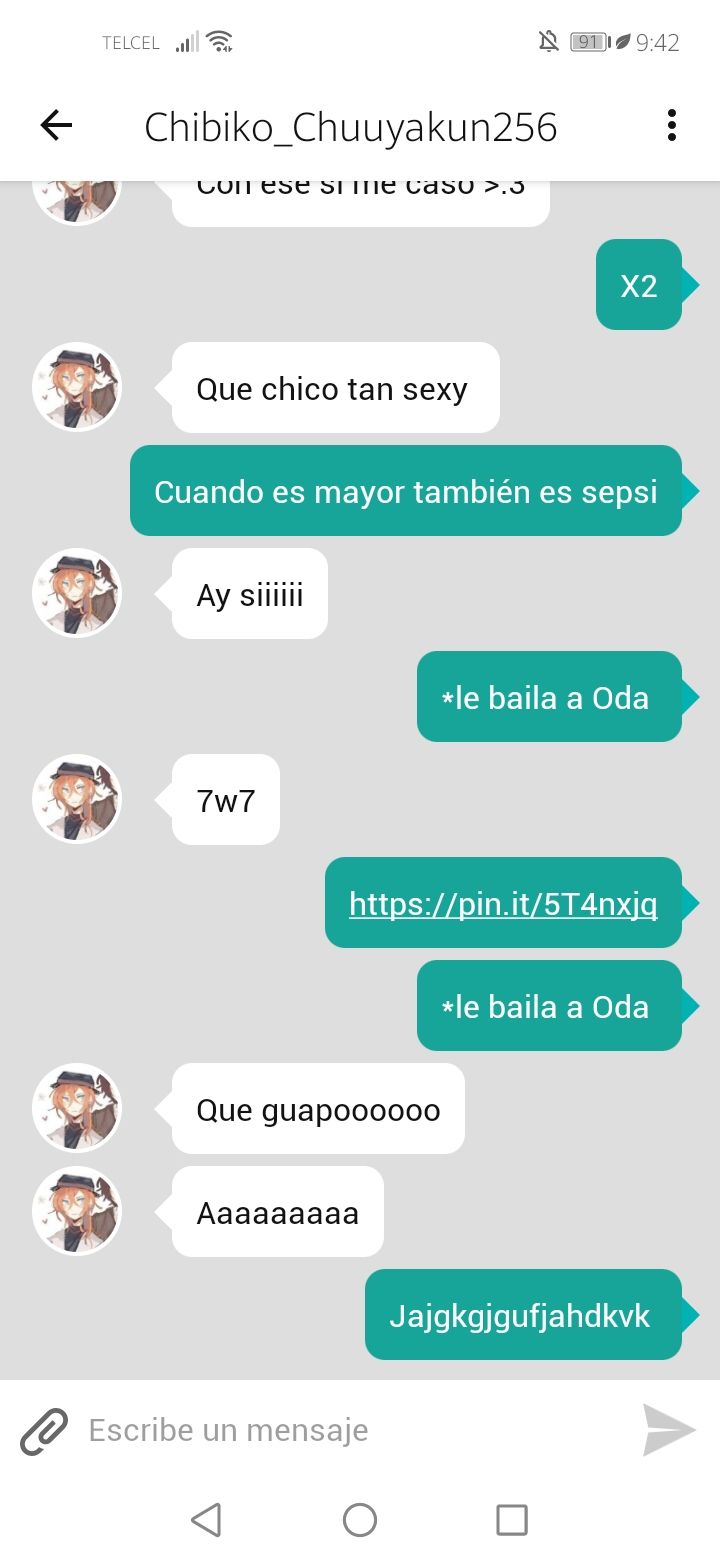
Task: Open the three-dot overflow menu
Action: (671, 126)
